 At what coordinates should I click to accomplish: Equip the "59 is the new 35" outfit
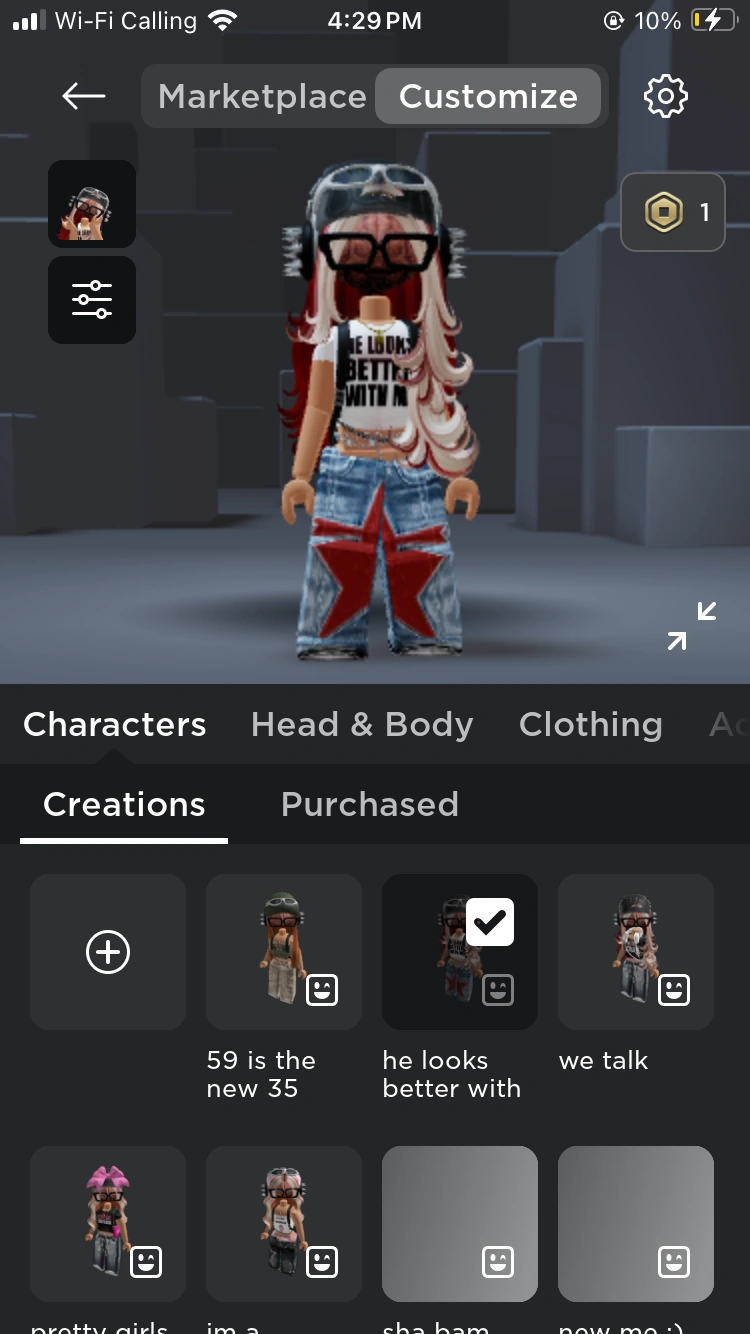coord(284,952)
